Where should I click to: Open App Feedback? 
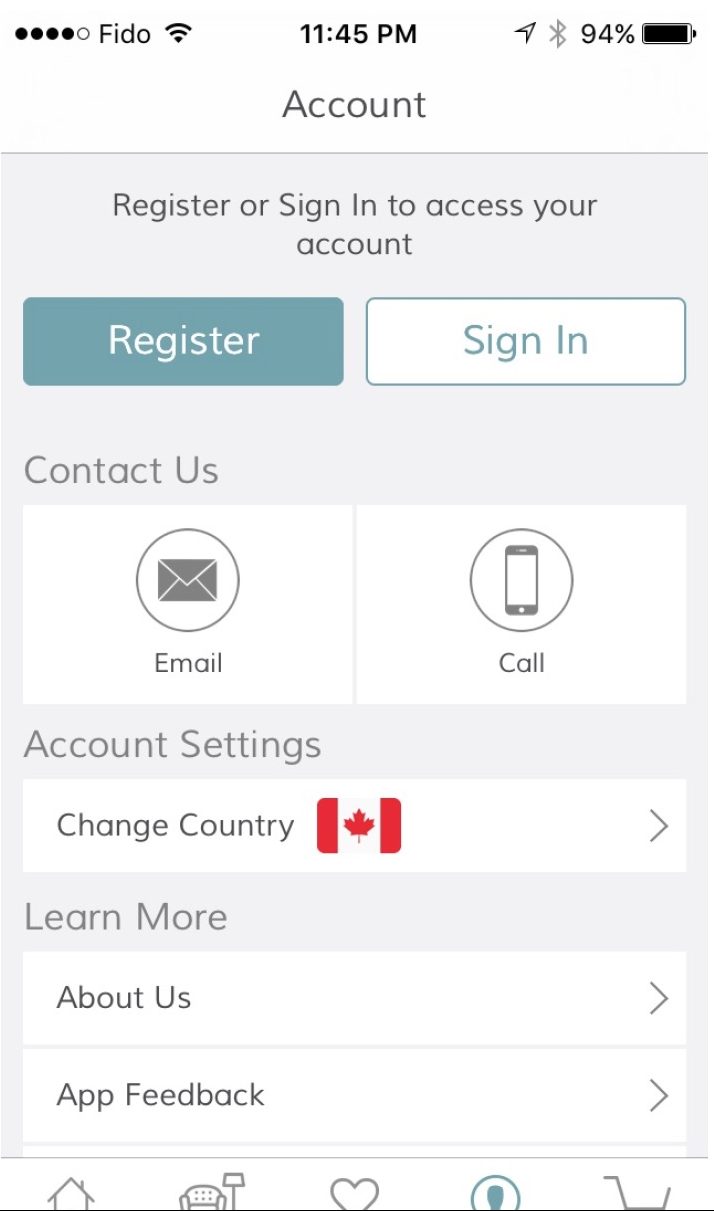tap(354, 1095)
